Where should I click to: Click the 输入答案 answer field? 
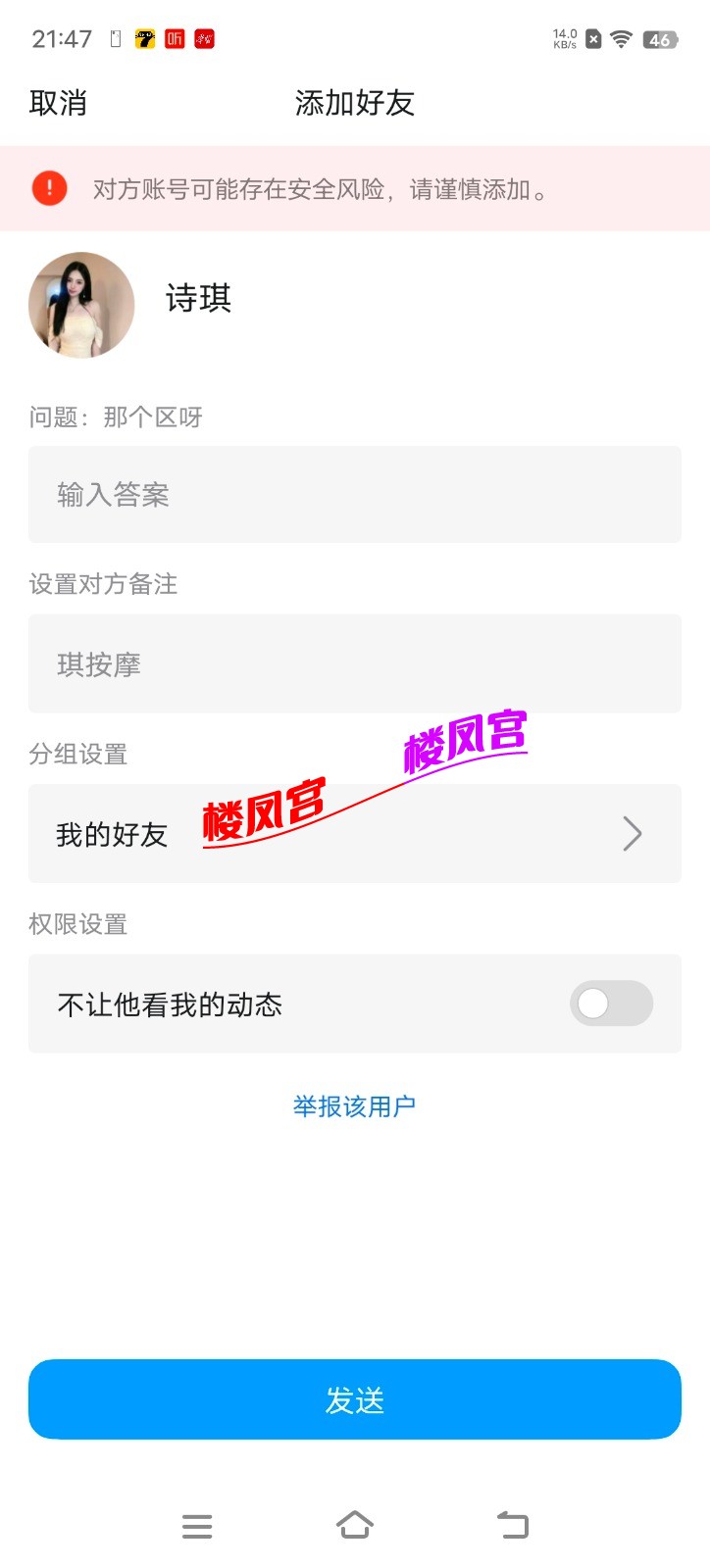coord(355,495)
